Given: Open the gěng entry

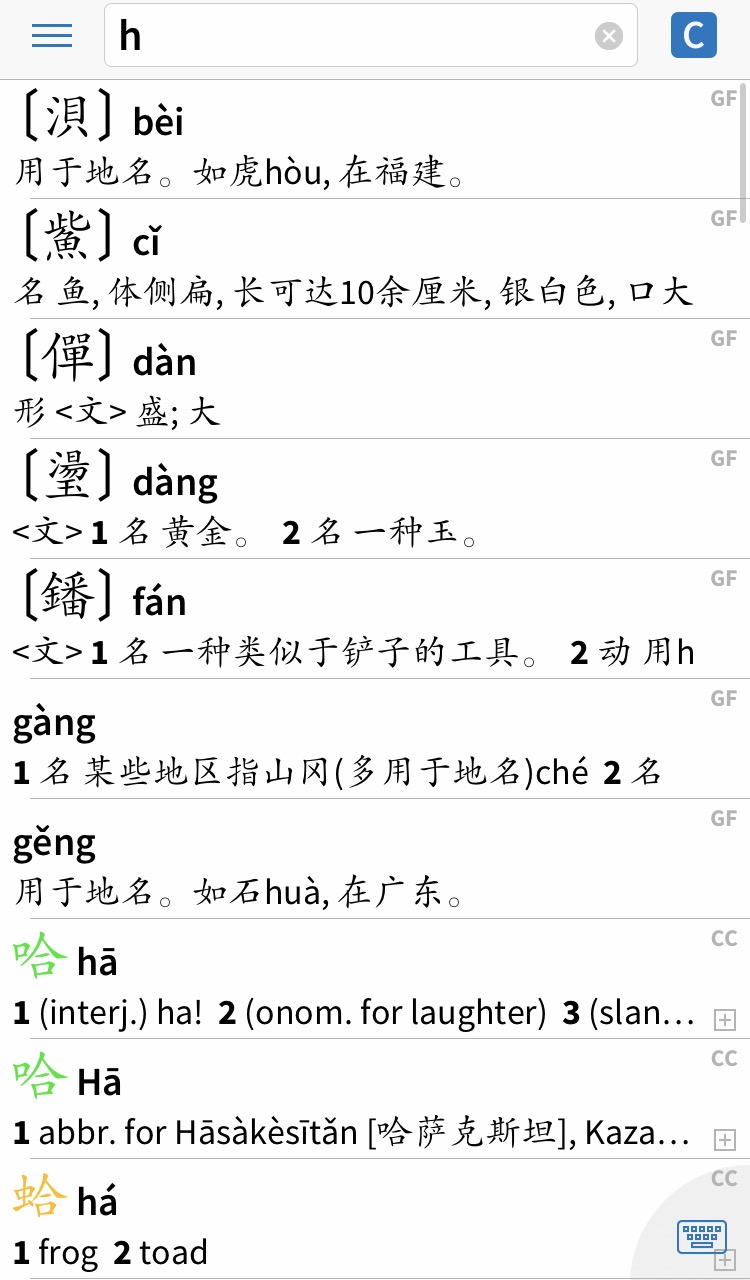Looking at the screenshot, I should point(375,859).
